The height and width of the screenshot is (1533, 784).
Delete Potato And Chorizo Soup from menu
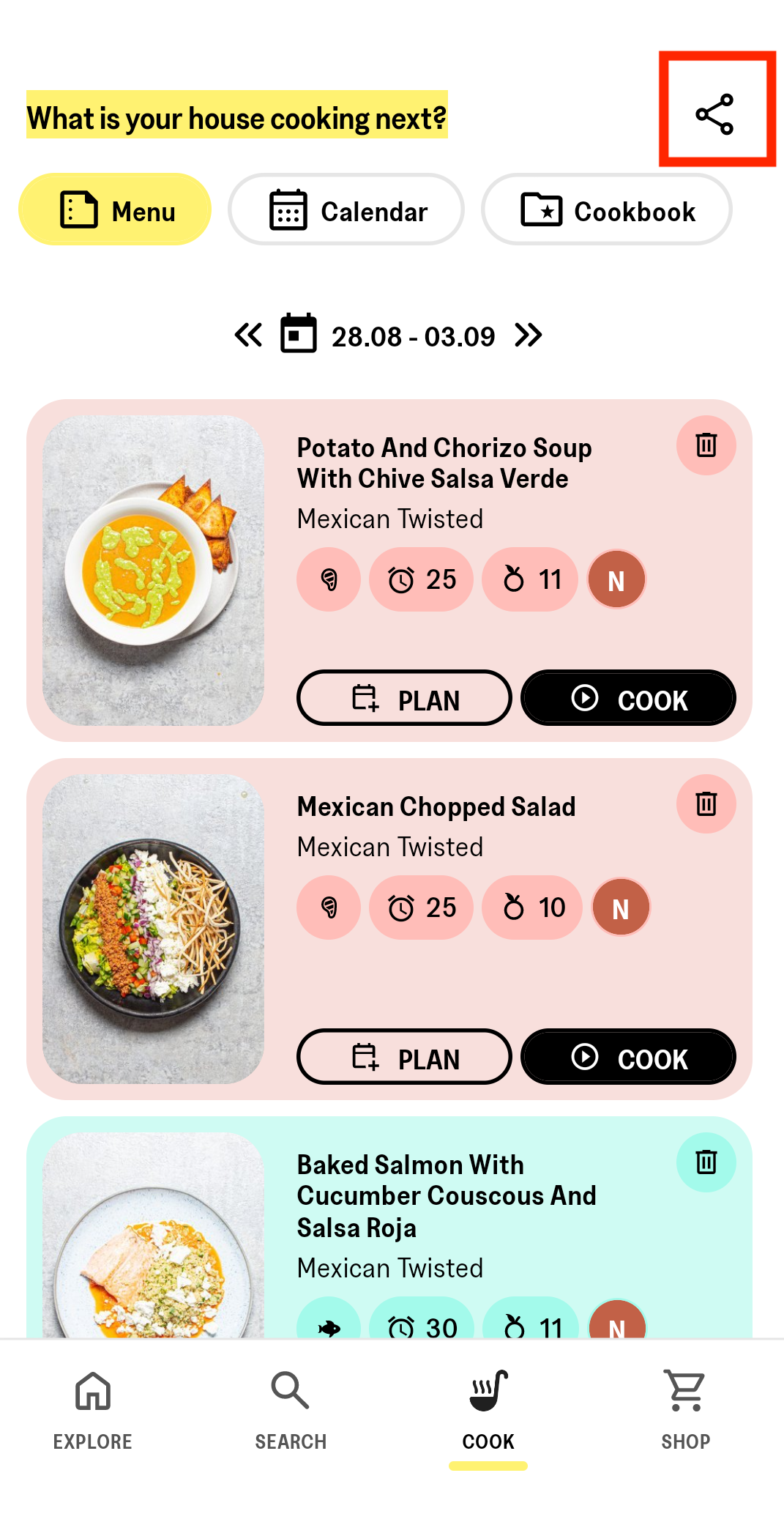[x=706, y=445]
